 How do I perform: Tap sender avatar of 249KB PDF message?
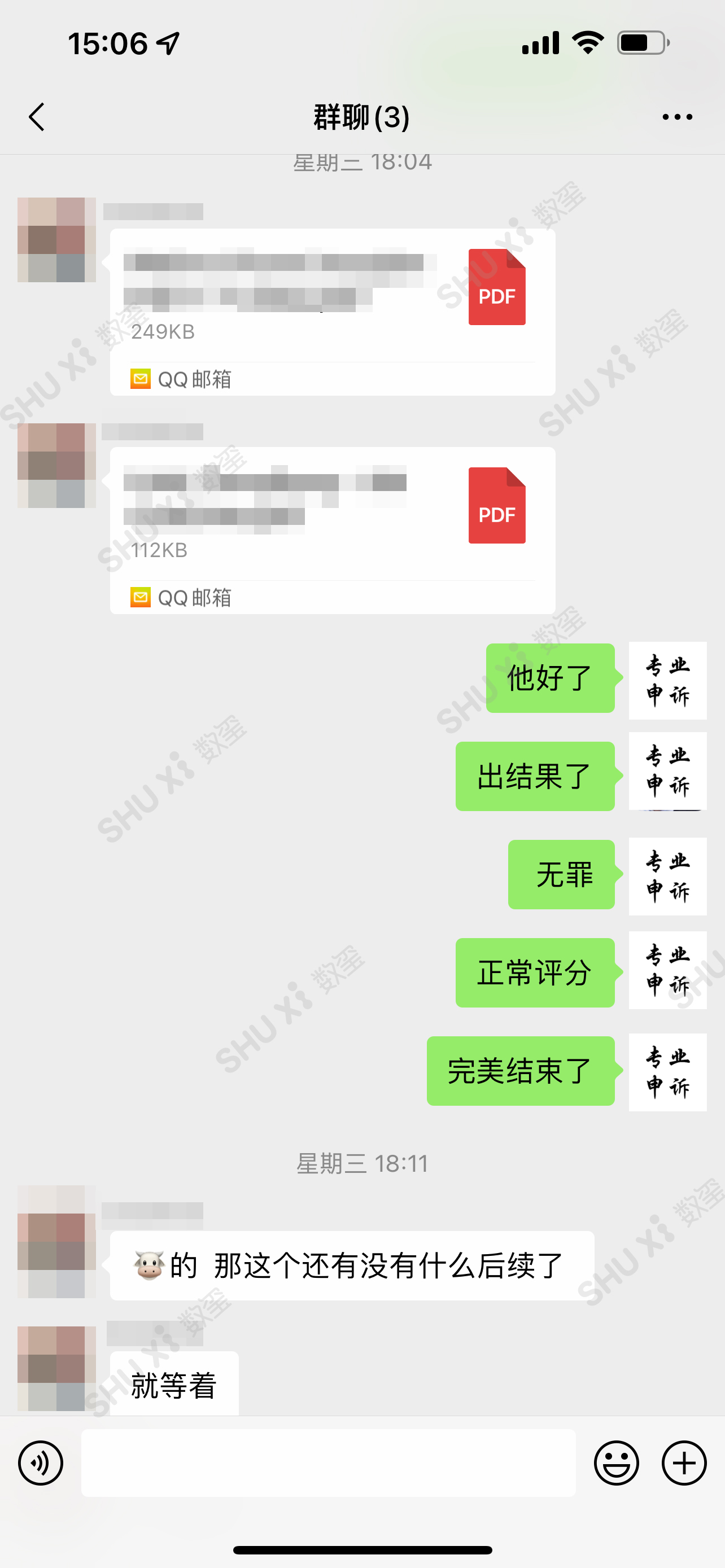pos(56,240)
